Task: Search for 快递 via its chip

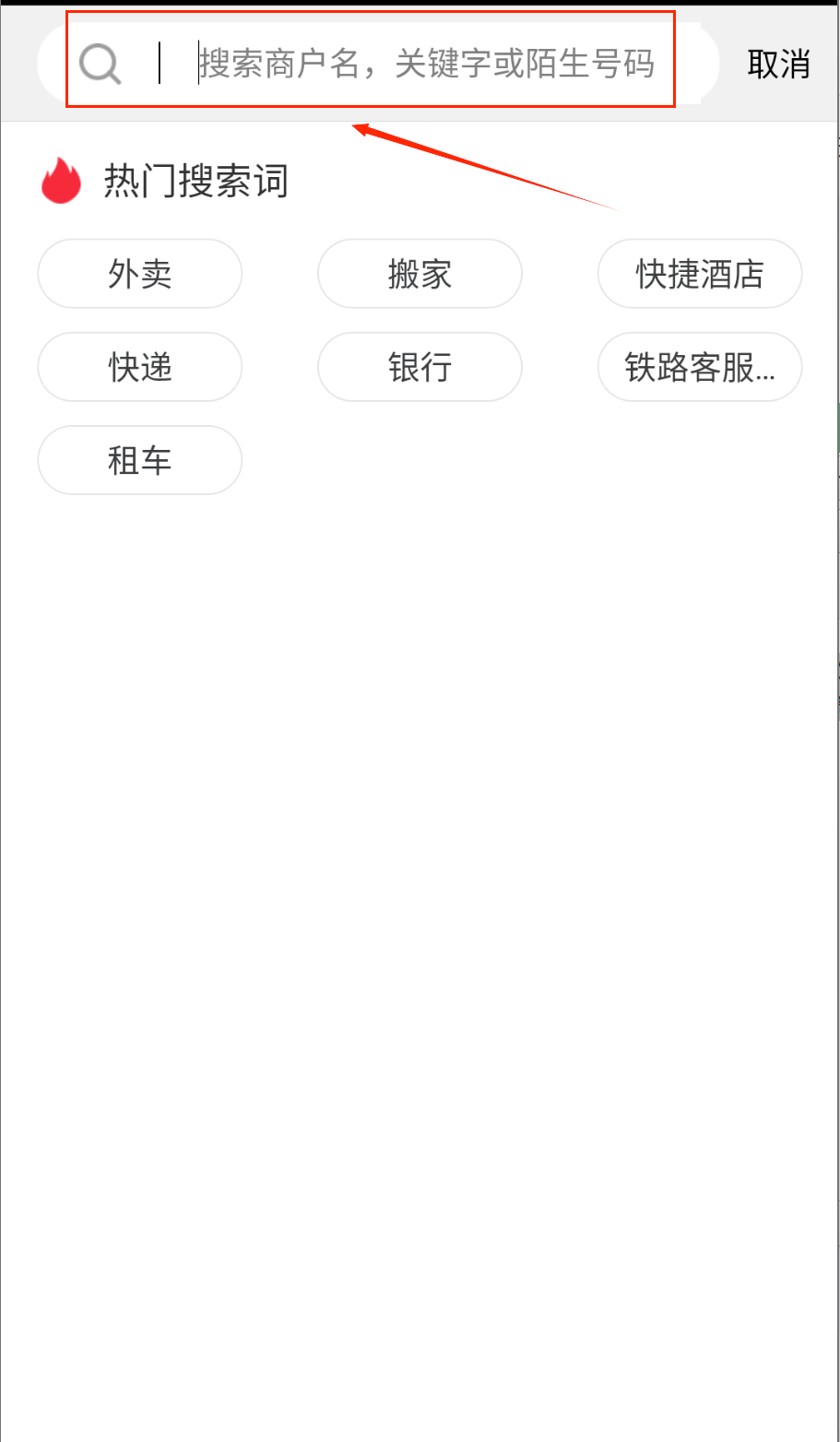Action: (x=139, y=367)
